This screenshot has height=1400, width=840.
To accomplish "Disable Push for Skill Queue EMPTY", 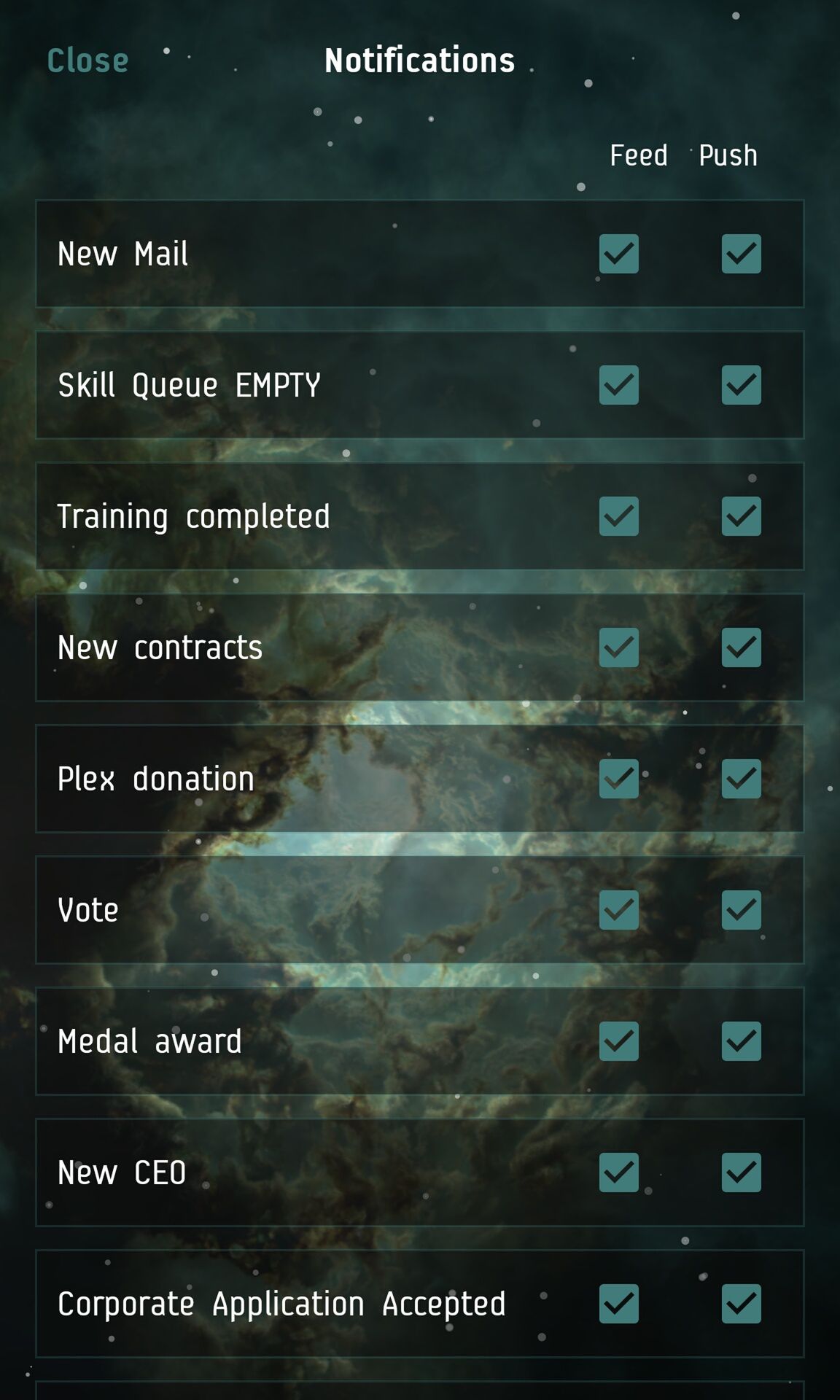I will pyautogui.click(x=742, y=385).
